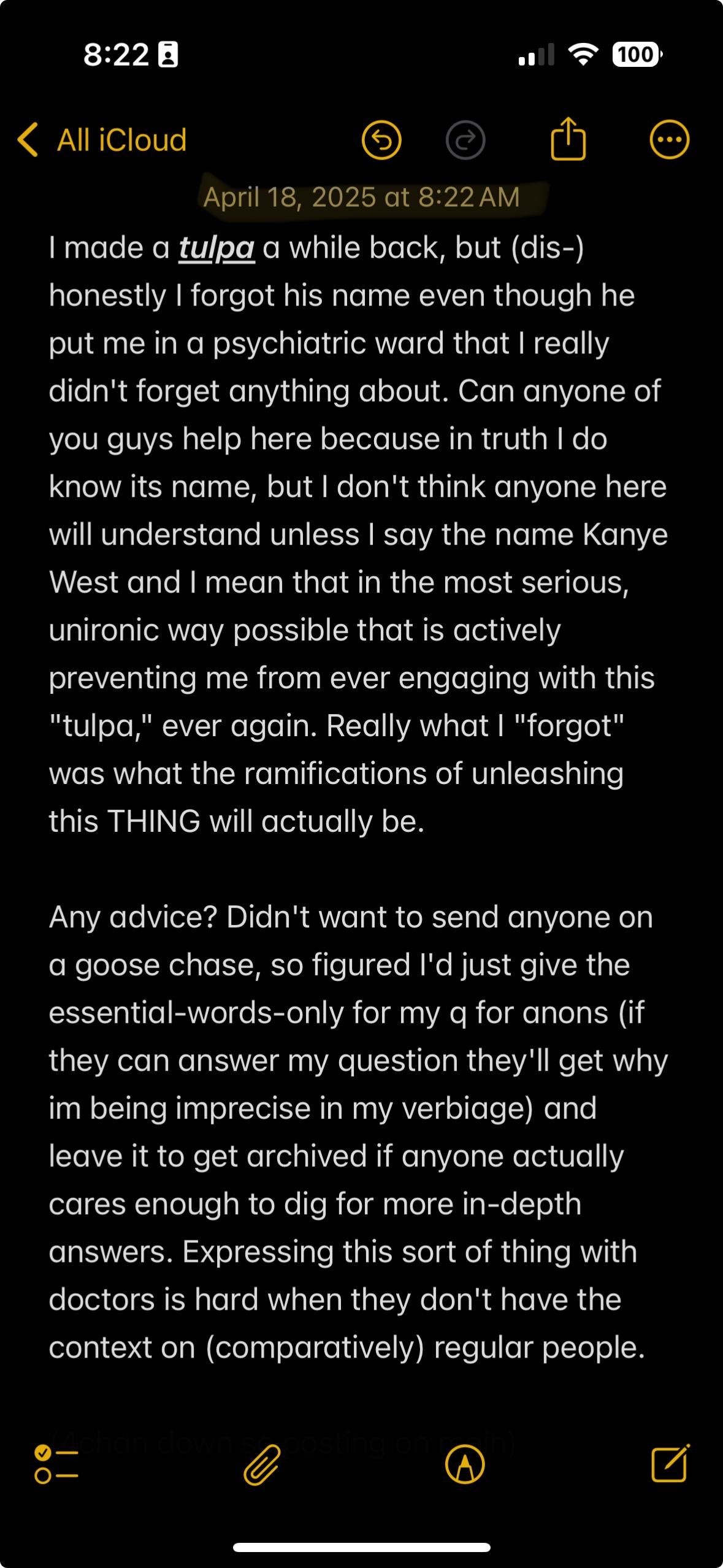The width and height of the screenshot is (723, 1568).
Task: Add a checklist to the note
Action: tap(56, 1464)
